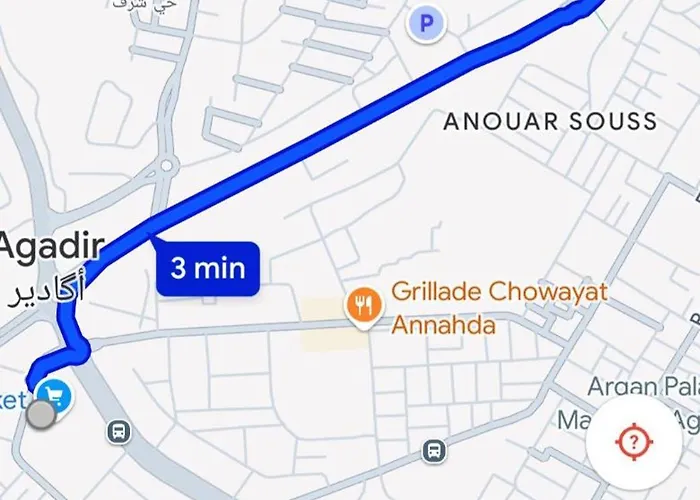Image resolution: width=700 pixels, height=500 pixels.
Task: Tap the 3 min route label
Action: tap(208, 268)
